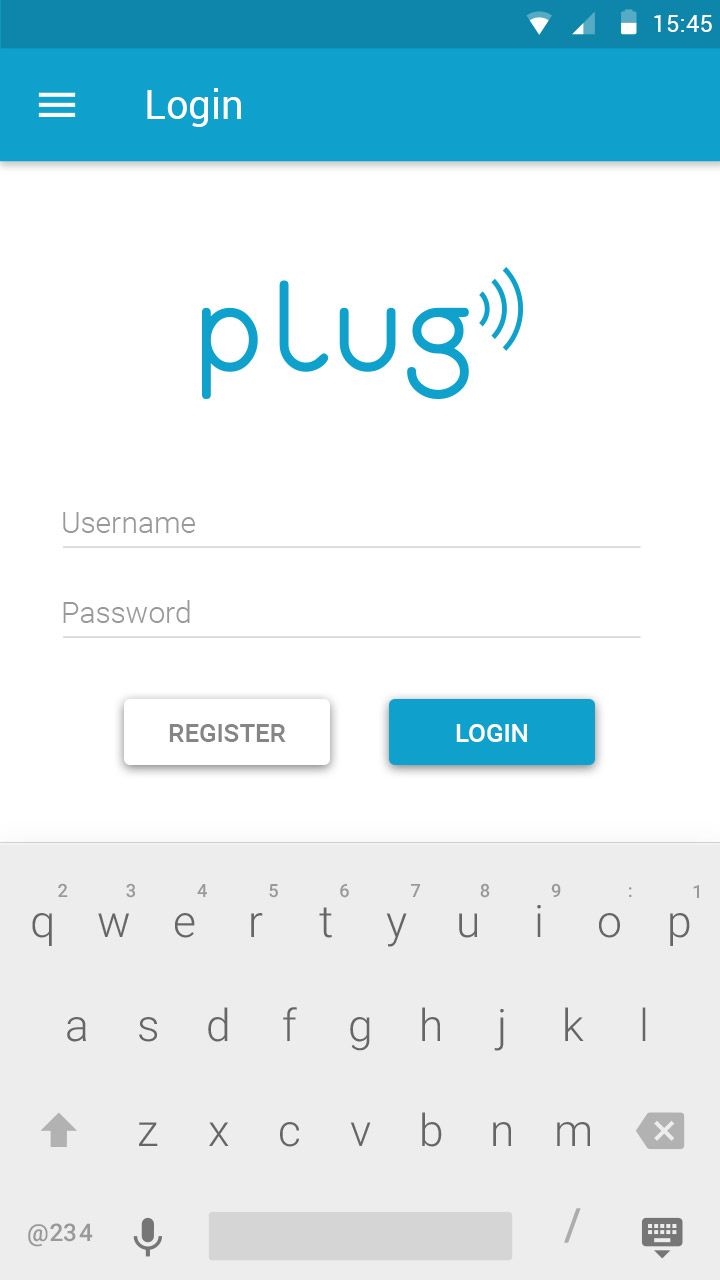The height and width of the screenshot is (1280, 720).
Task: Hide the on-screen keyboard
Action: (x=661, y=1237)
